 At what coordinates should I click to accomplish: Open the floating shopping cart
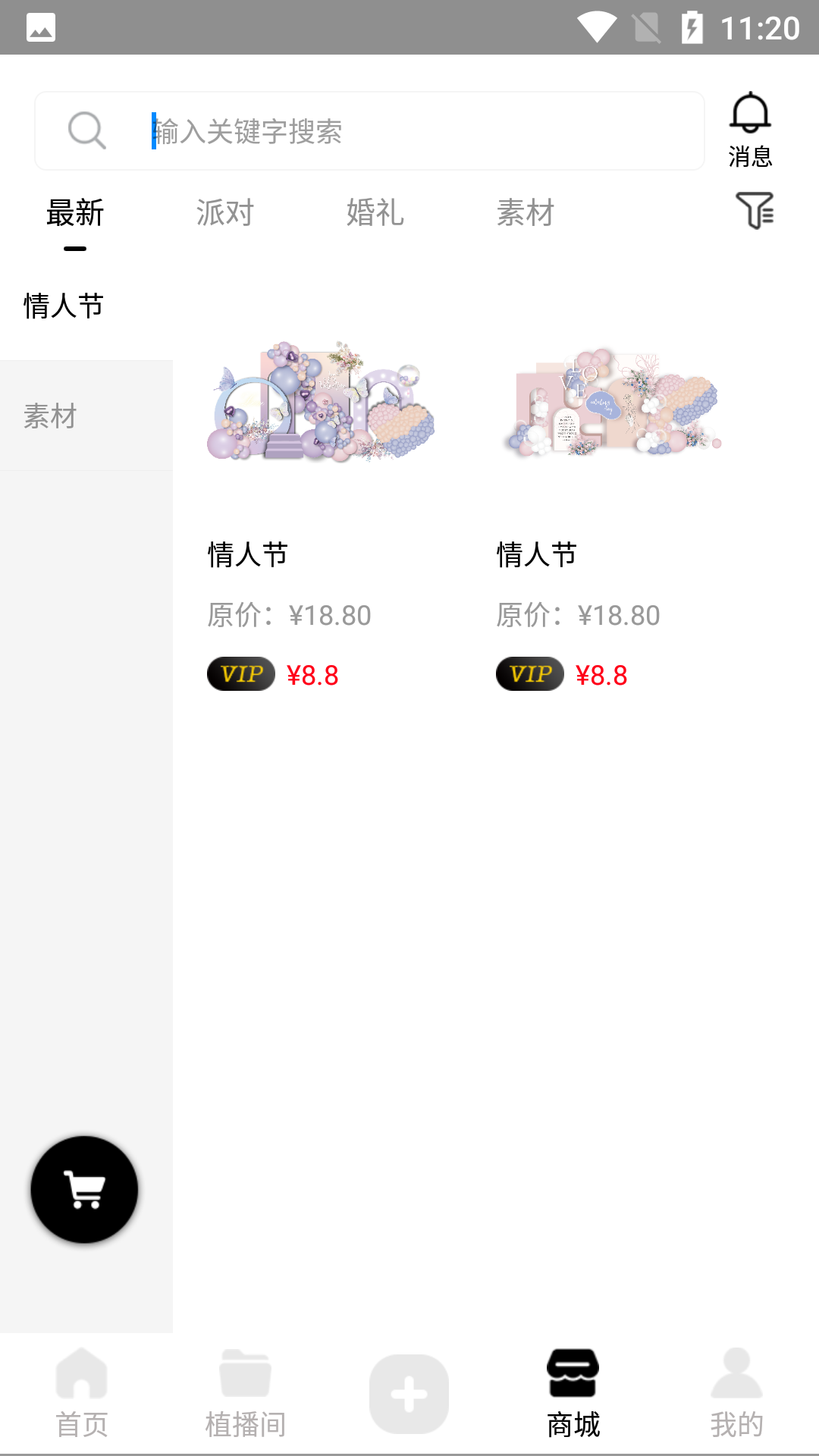coord(83,1189)
